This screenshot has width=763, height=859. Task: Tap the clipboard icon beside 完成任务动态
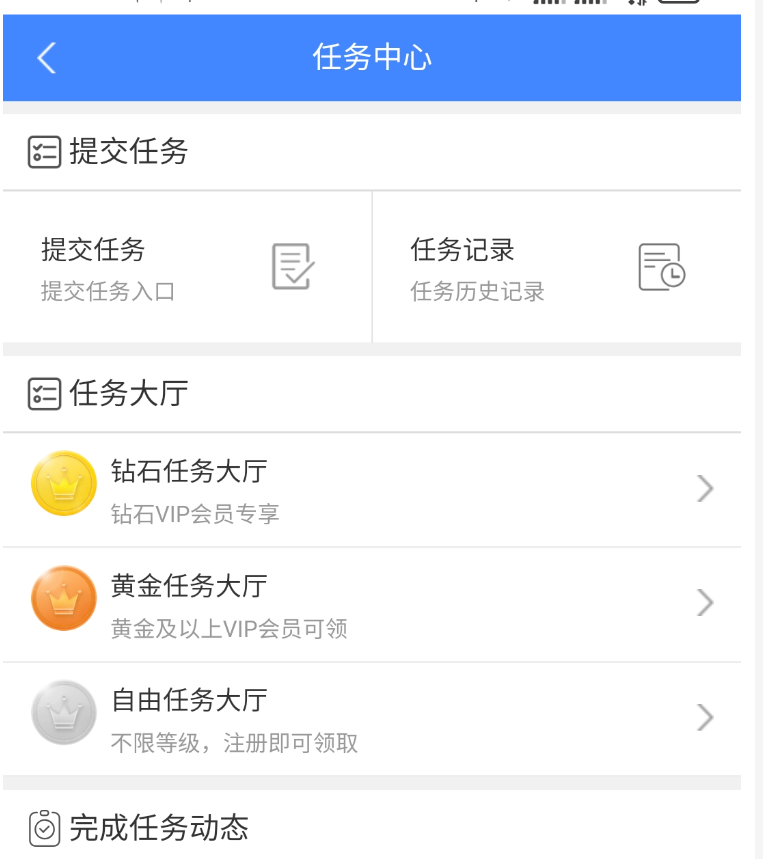click(43, 827)
